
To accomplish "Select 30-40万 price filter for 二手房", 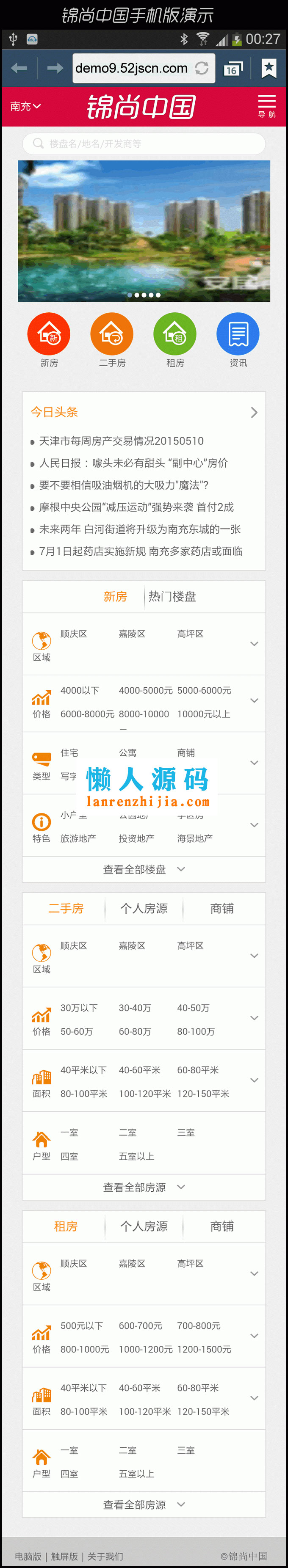I will coord(135,1008).
